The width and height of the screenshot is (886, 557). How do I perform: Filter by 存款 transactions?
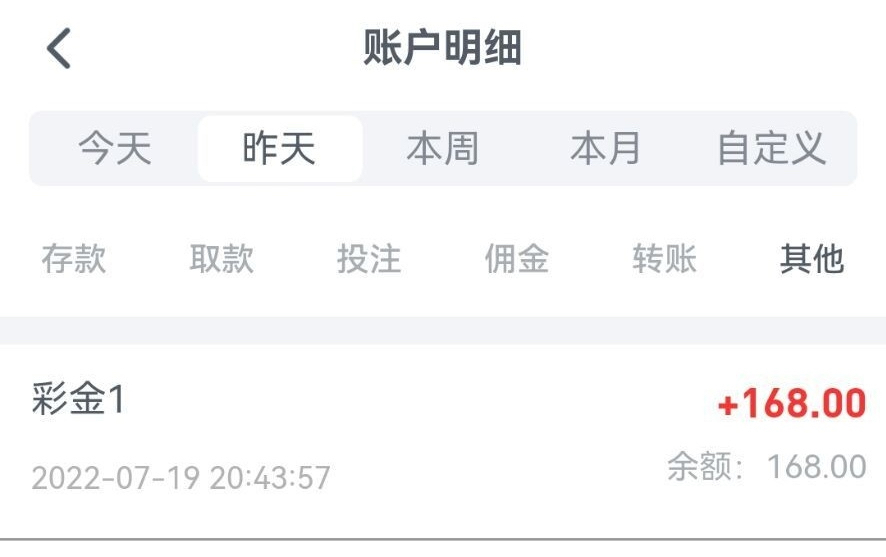[74, 259]
